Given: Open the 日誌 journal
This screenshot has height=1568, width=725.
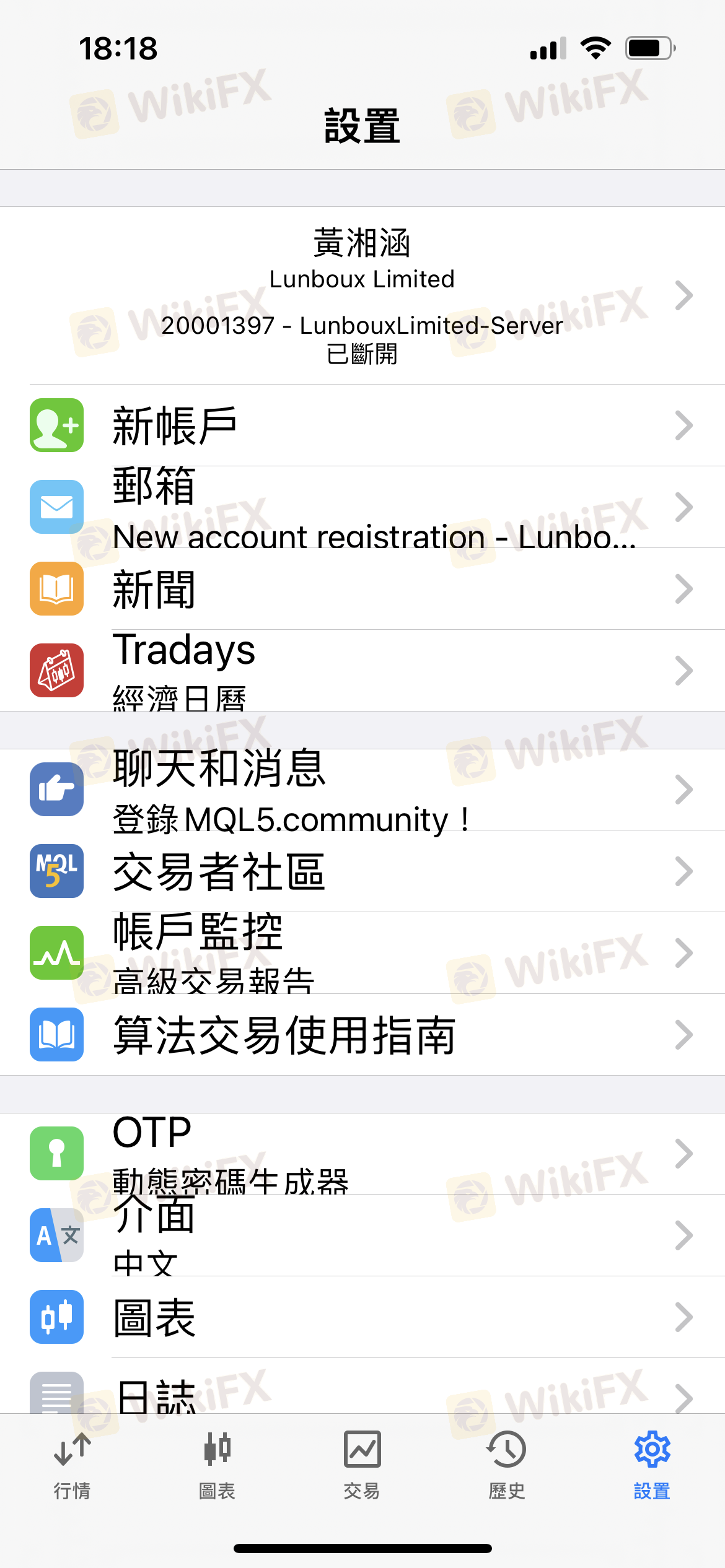Looking at the screenshot, I should click(362, 1393).
